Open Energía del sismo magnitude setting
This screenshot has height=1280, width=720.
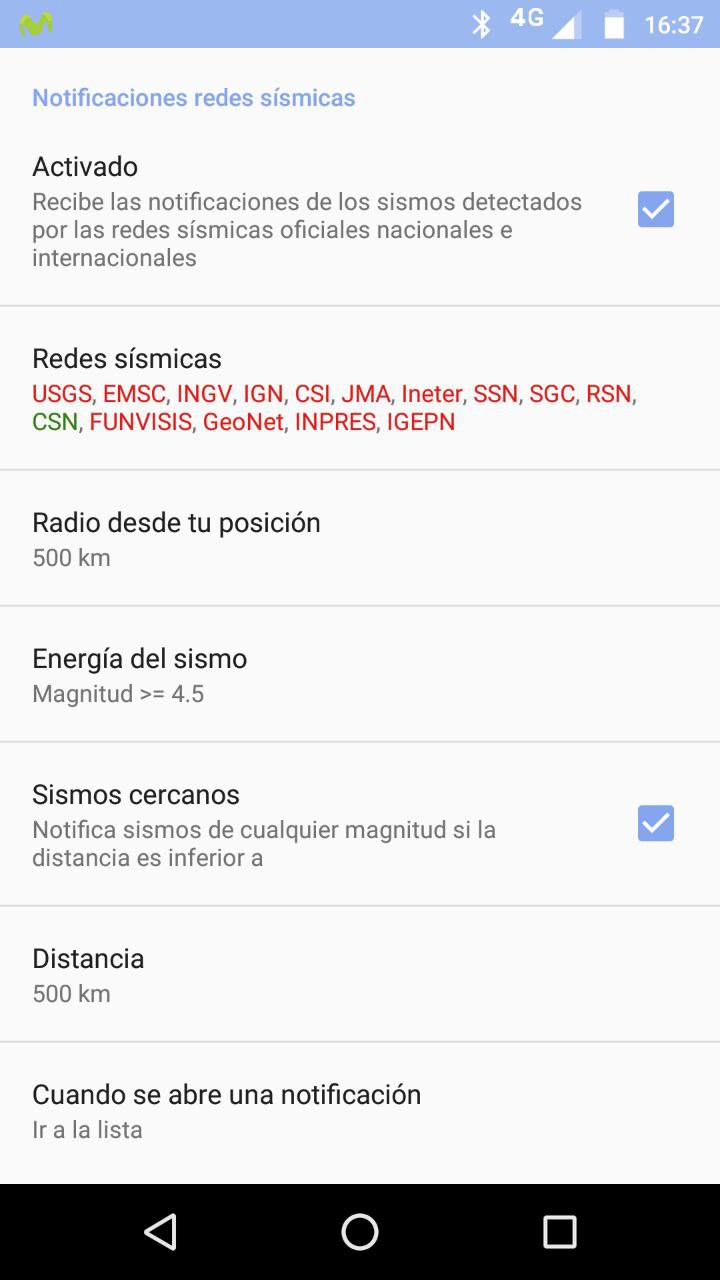(x=360, y=674)
